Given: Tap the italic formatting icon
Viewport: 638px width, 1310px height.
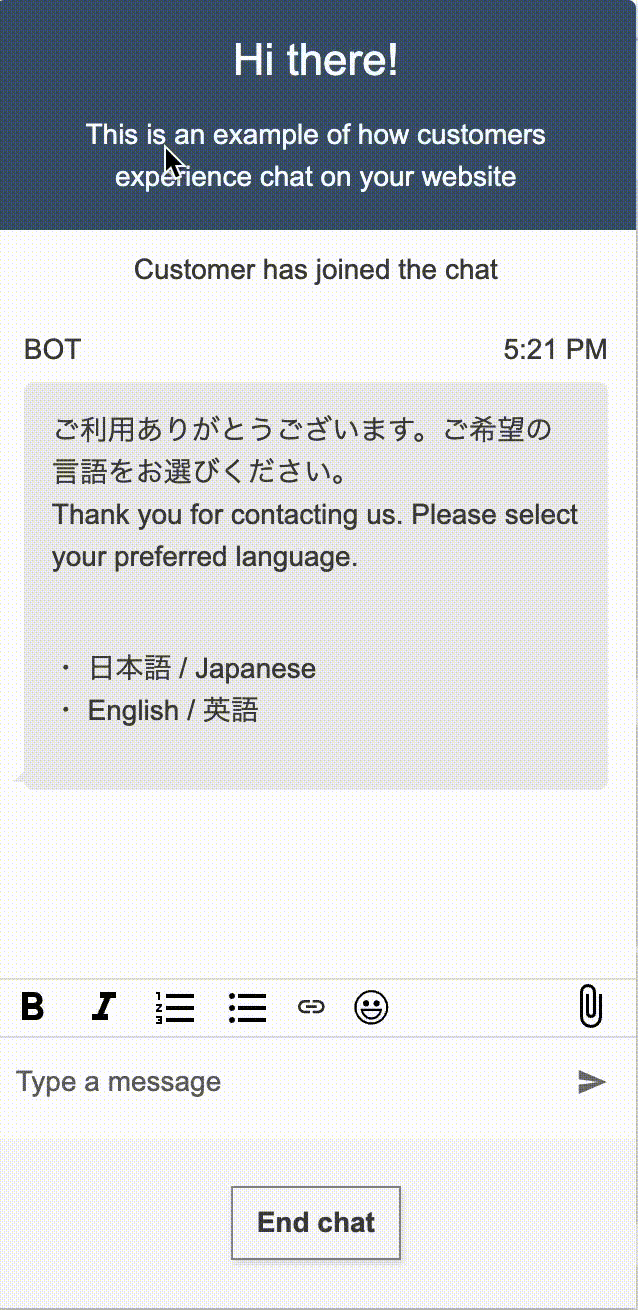Looking at the screenshot, I should click(102, 1007).
